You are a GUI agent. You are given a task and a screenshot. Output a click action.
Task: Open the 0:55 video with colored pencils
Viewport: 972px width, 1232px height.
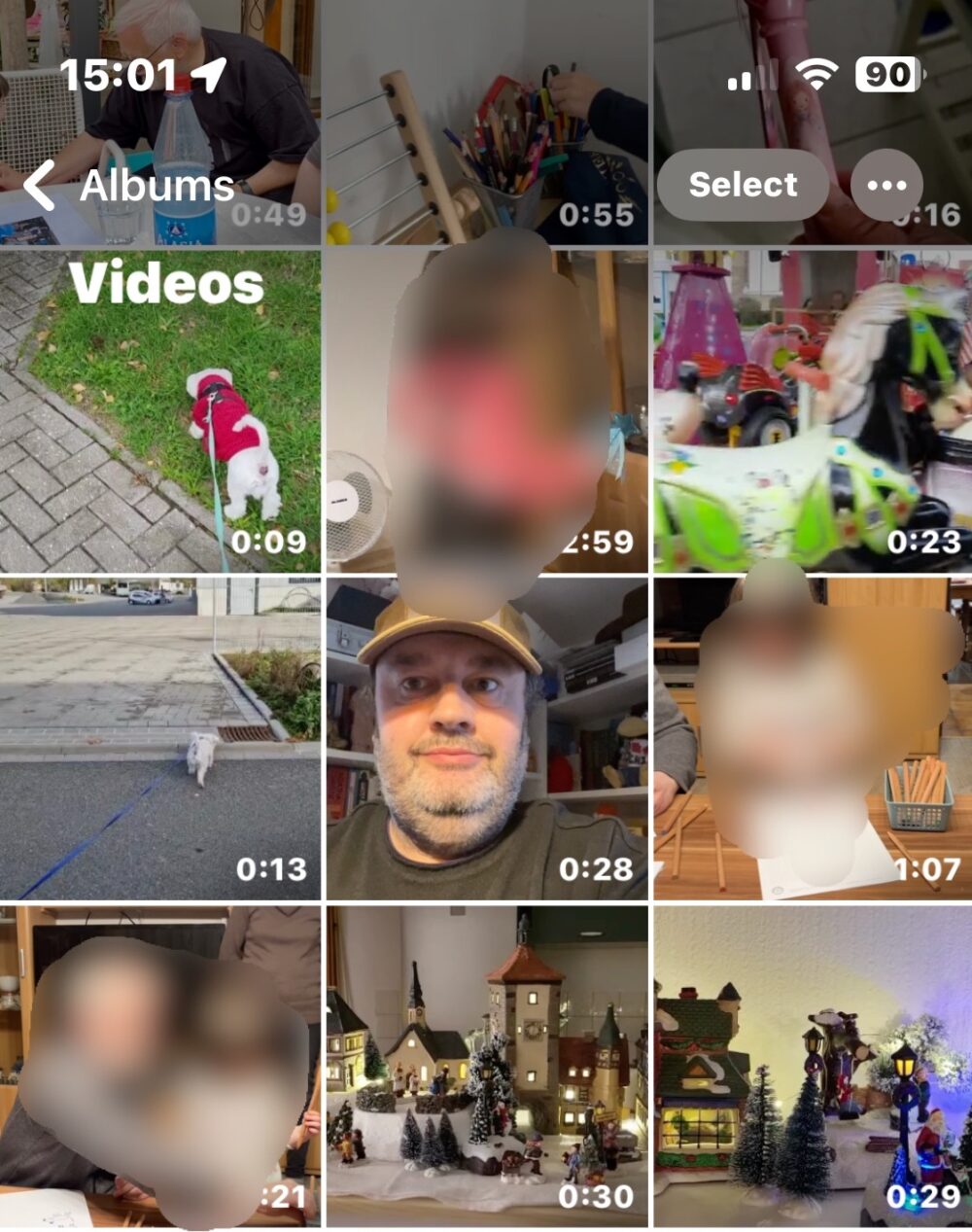click(x=487, y=122)
